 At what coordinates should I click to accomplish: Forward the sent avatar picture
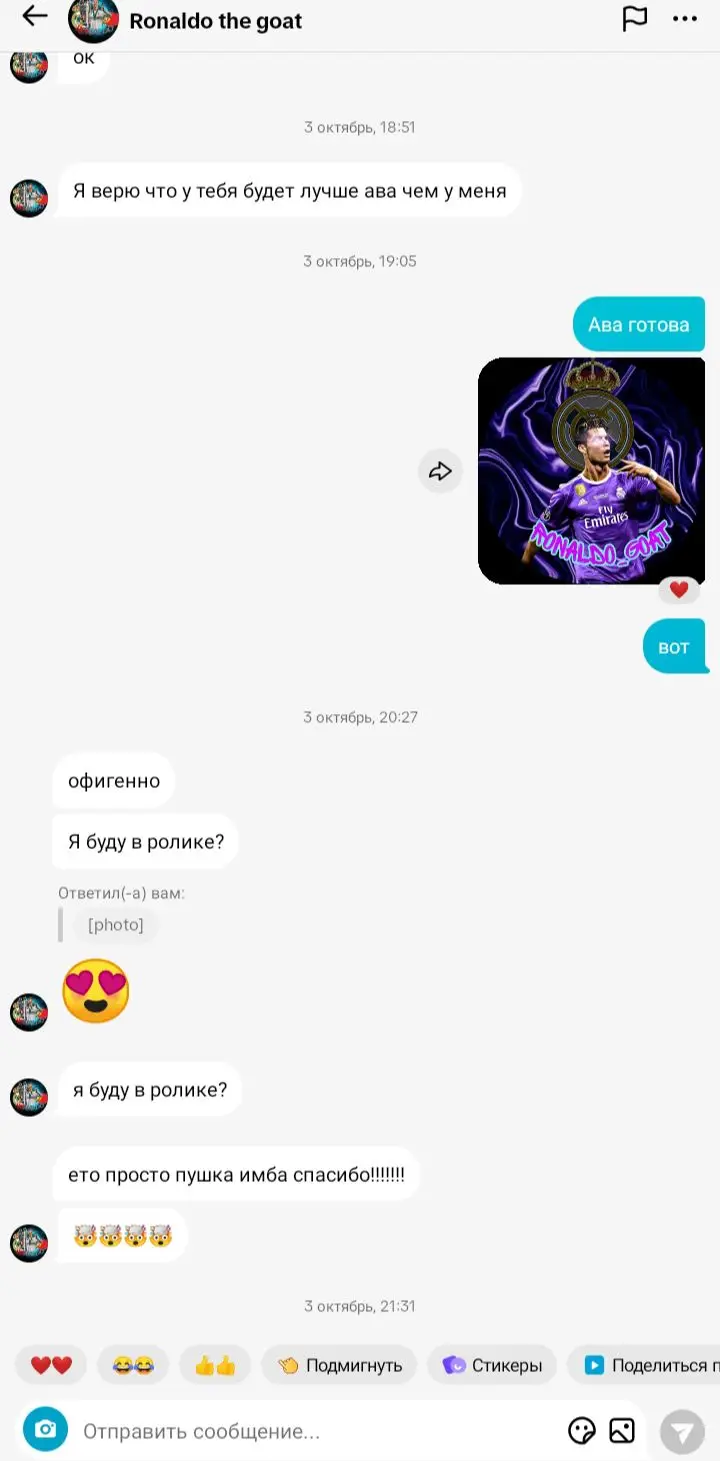coord(440,471)
